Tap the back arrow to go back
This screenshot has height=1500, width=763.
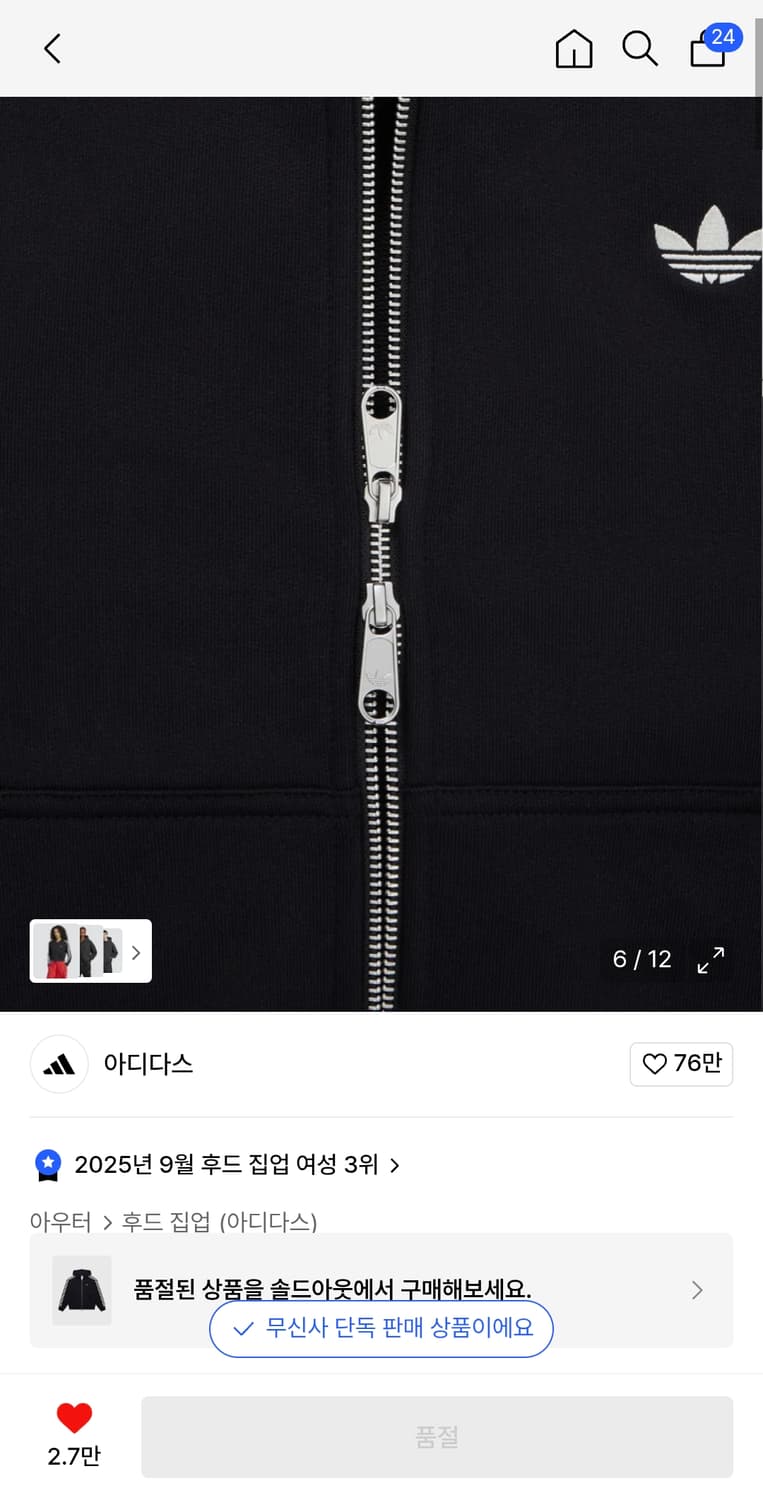52,48
